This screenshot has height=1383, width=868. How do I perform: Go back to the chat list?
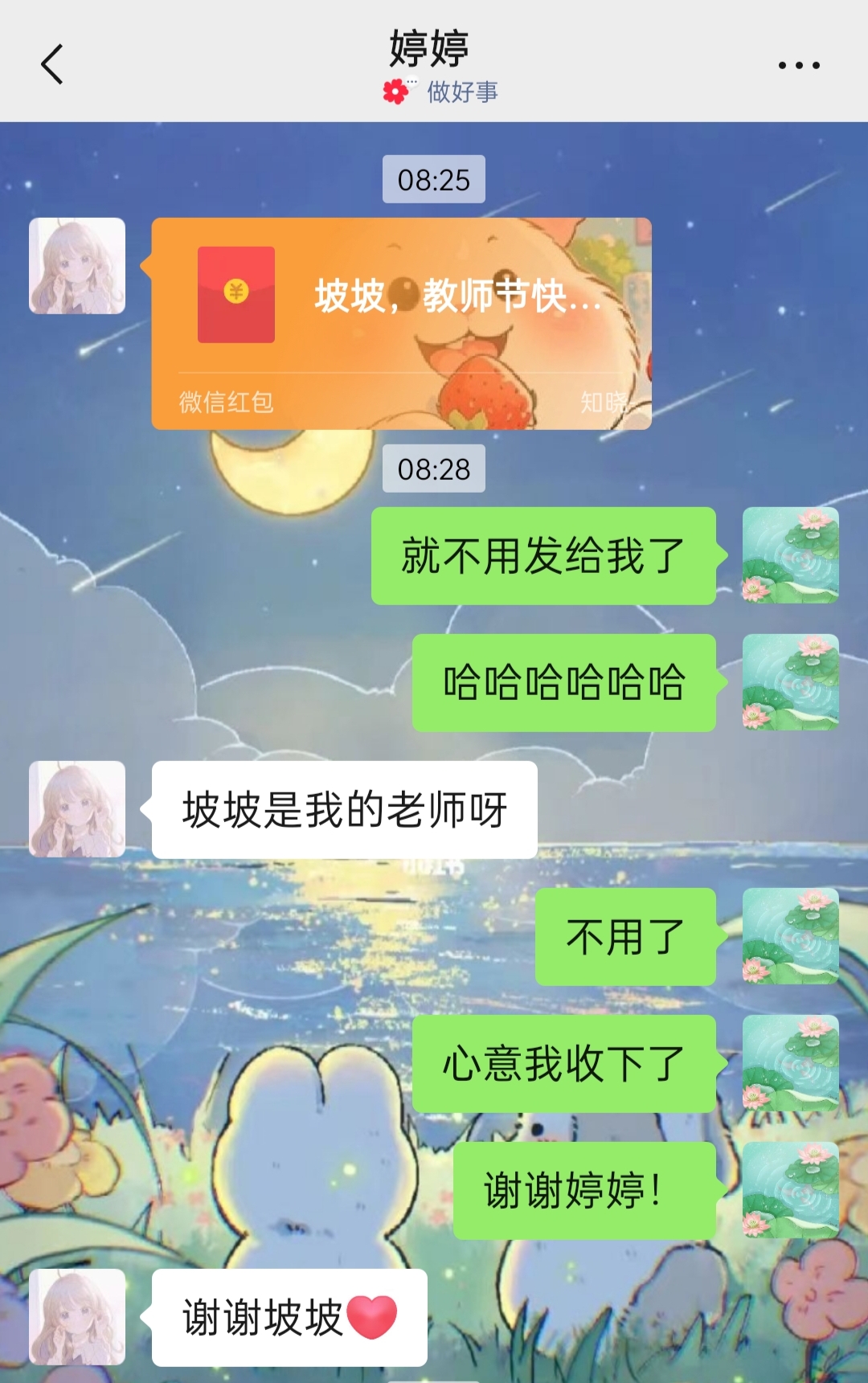52,64
